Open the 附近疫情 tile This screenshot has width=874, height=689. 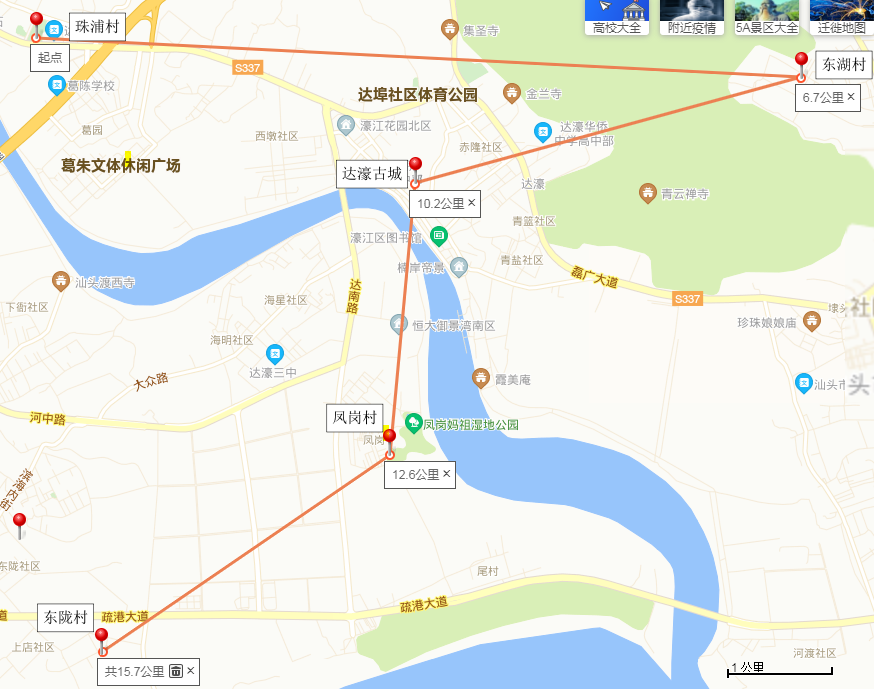coord(692,17)
